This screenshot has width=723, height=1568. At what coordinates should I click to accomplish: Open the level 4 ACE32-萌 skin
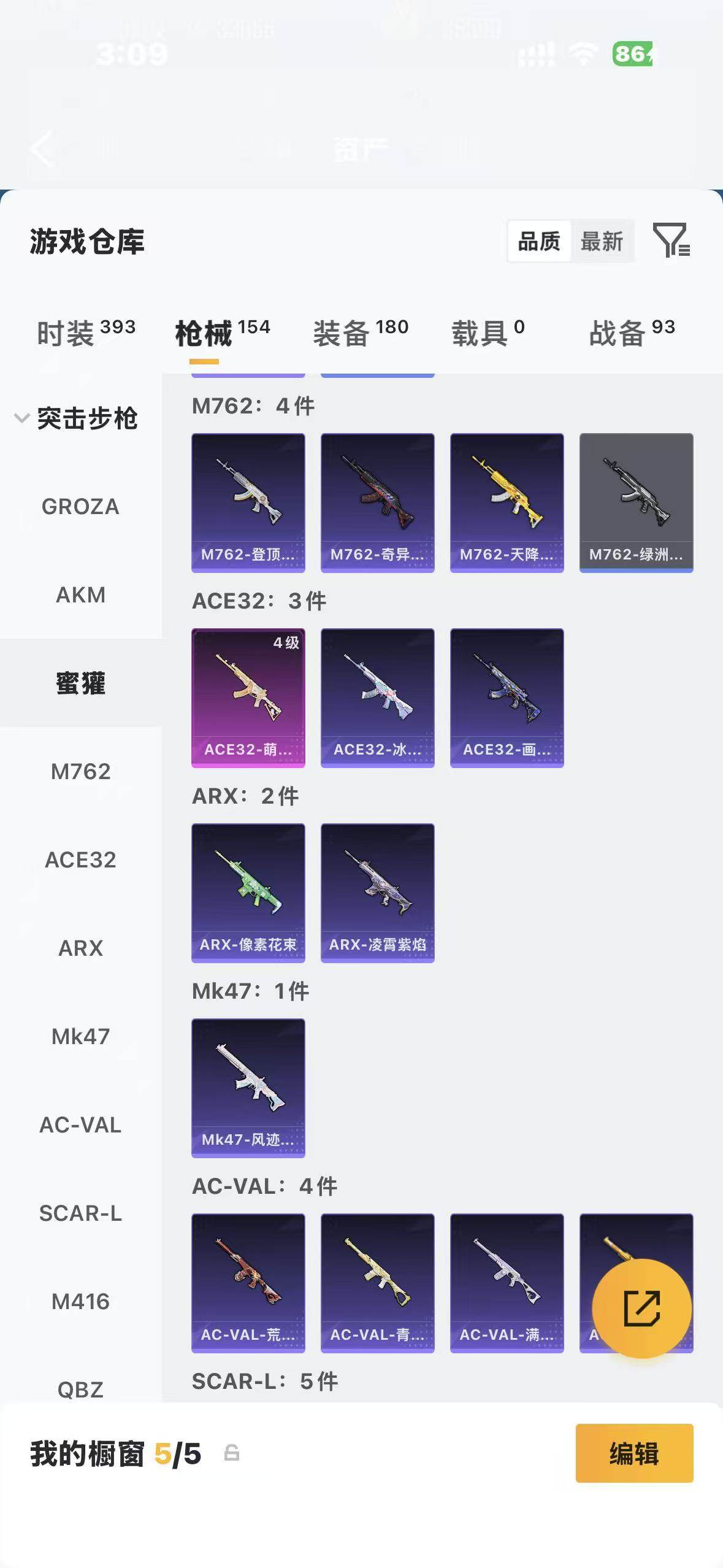pos(248,698)
